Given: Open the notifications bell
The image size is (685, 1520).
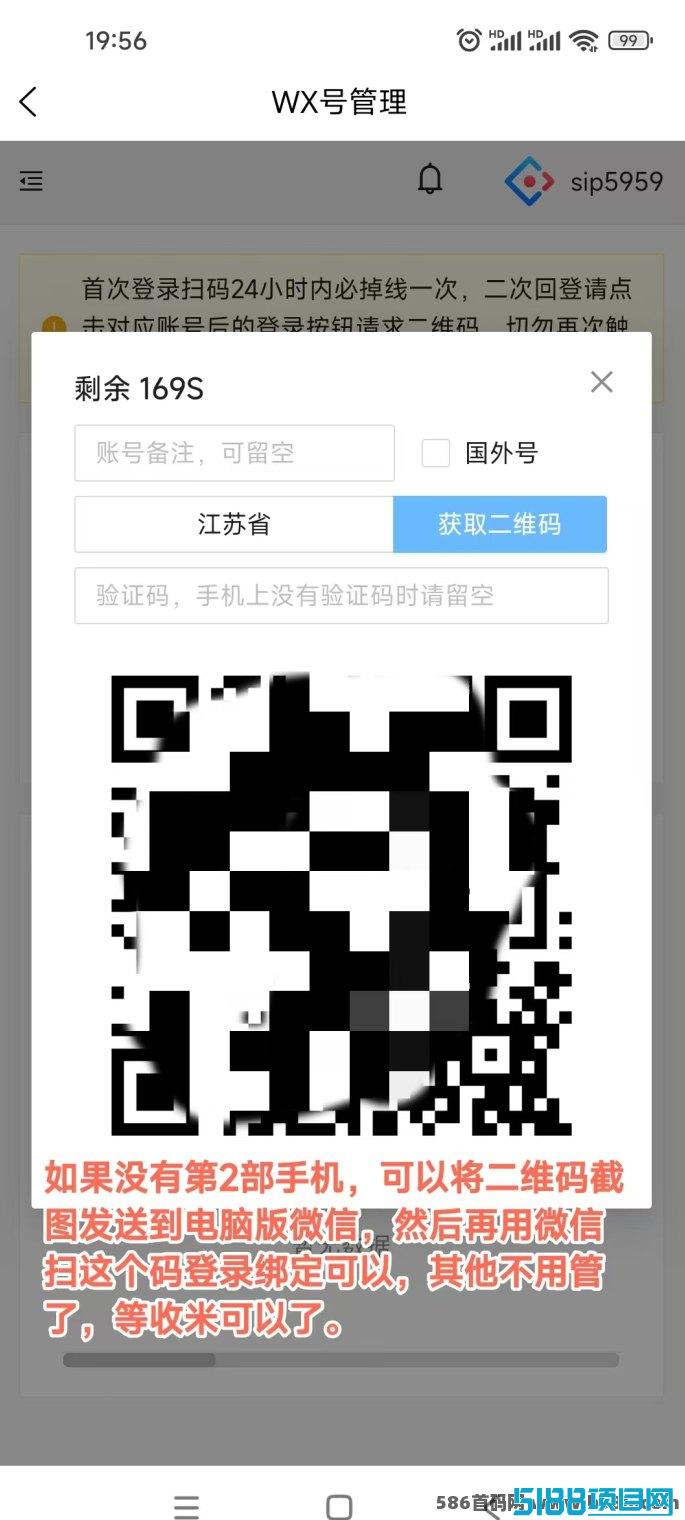Looking at the screenshot, I should pos(430,180).
